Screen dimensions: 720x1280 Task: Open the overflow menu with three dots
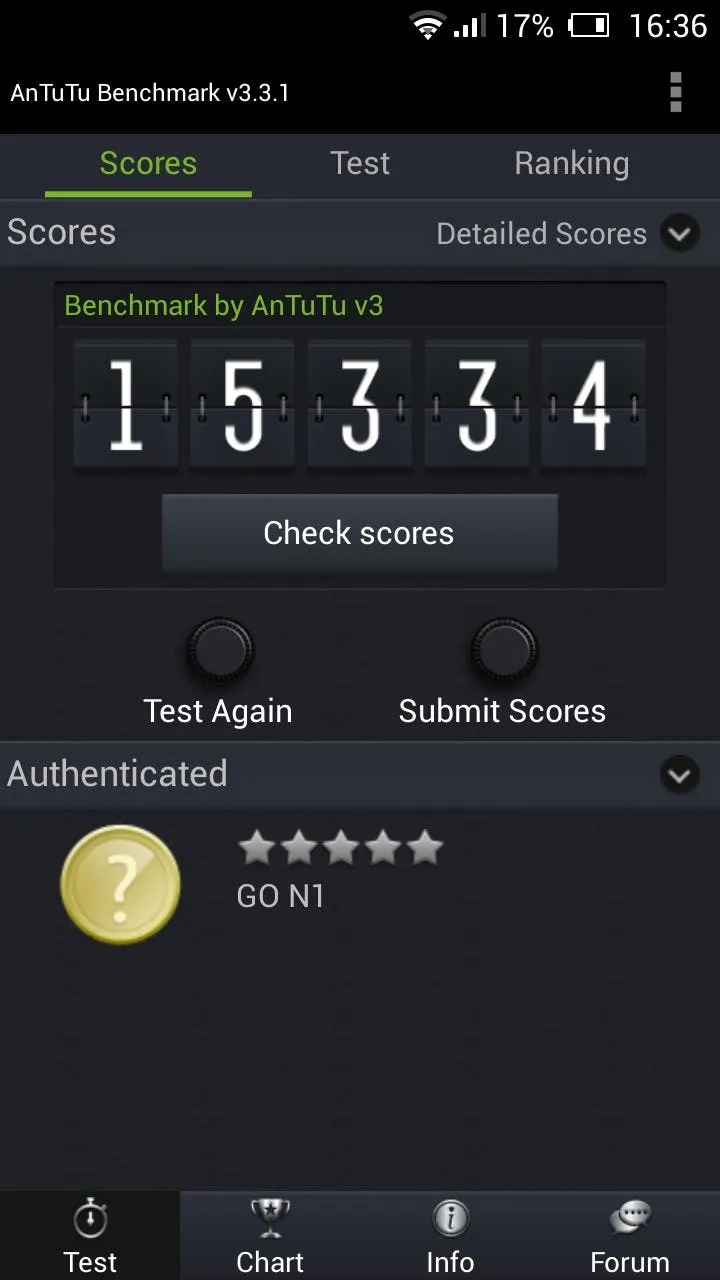click(x=676, y=92)
